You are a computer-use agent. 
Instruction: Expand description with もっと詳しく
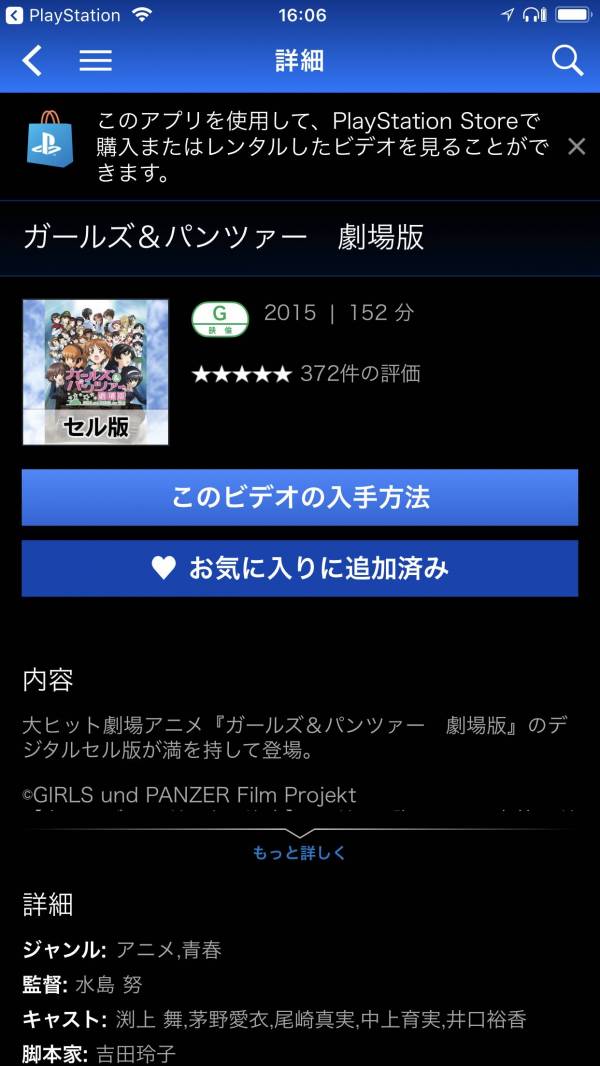pyautogui.click(x=300, y=853)
